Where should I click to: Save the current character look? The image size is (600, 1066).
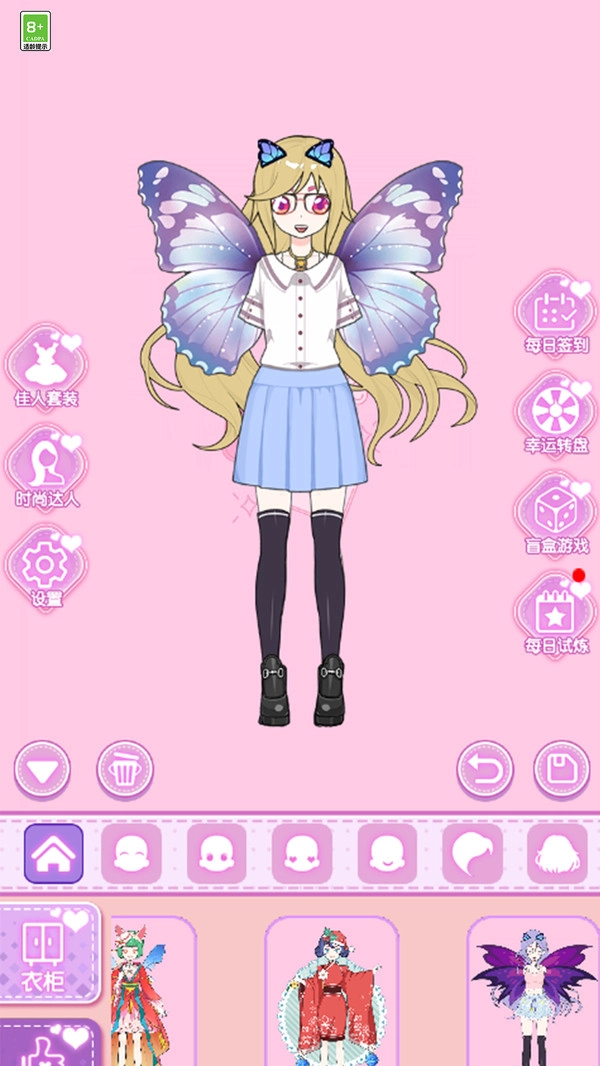tap(562, 771)
